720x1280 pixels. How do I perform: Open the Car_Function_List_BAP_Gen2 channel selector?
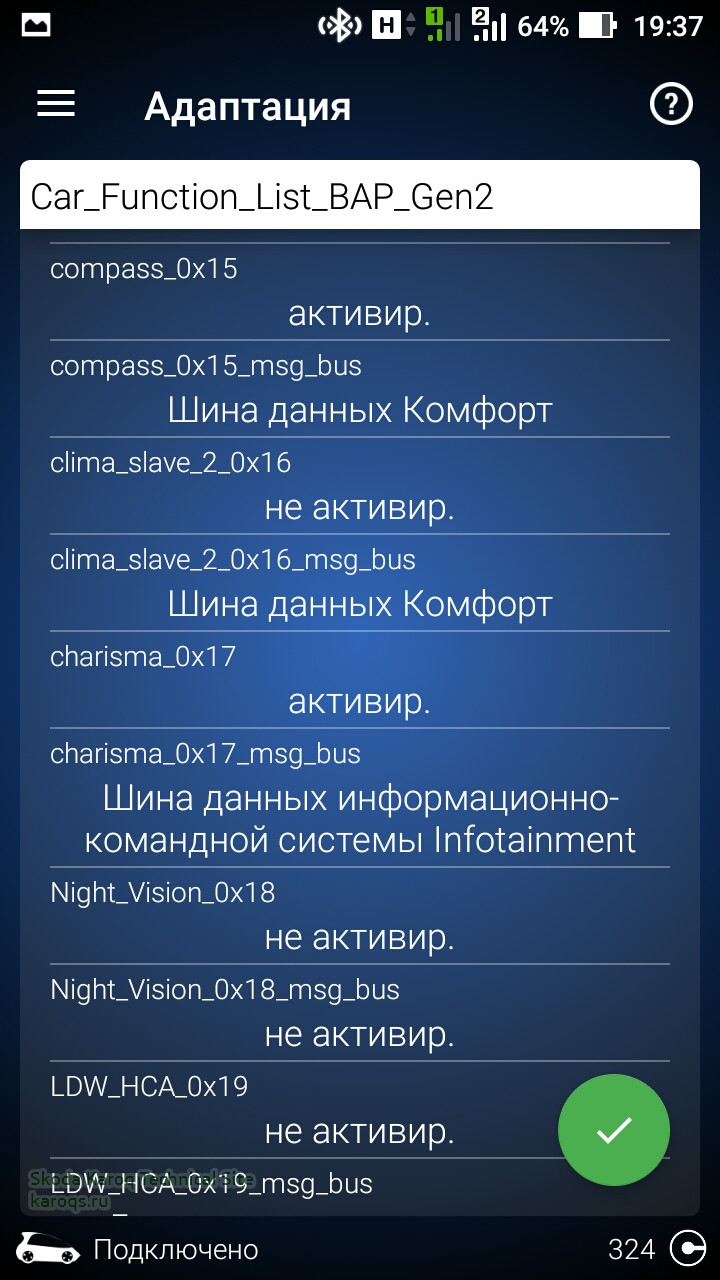tap(360, 196)
